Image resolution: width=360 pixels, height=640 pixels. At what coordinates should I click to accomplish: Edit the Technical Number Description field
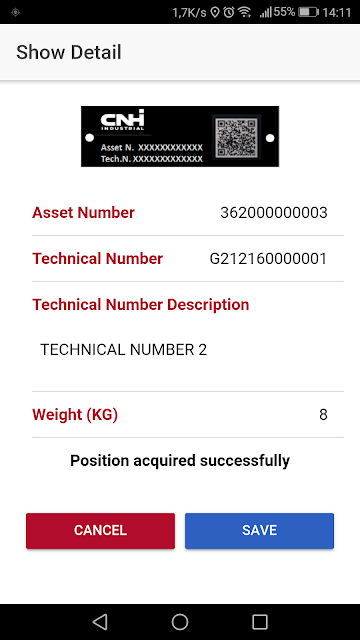pyautogui.click(x=188, y=350)
